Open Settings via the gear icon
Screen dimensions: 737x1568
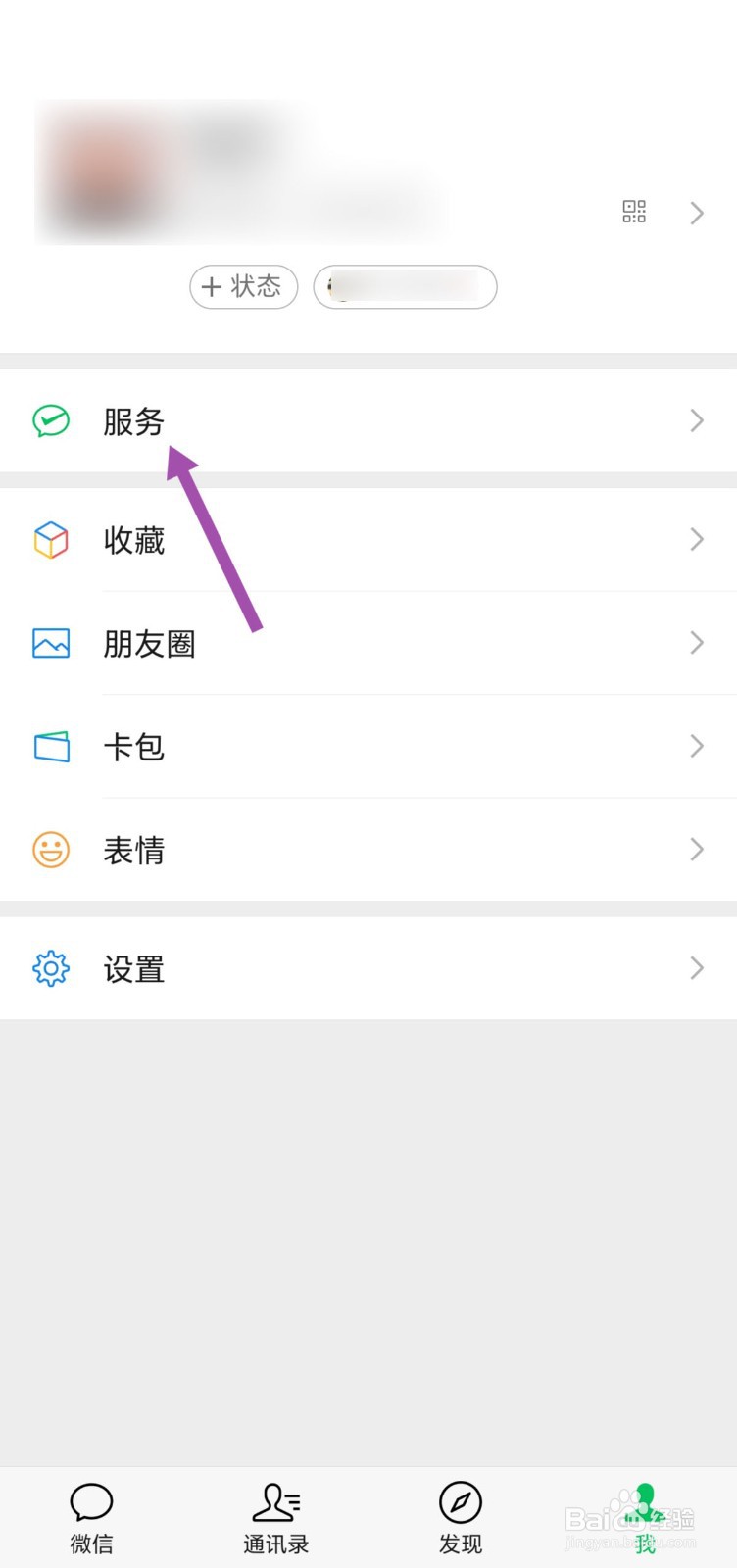pyautogui.click(x=50, y=968)
